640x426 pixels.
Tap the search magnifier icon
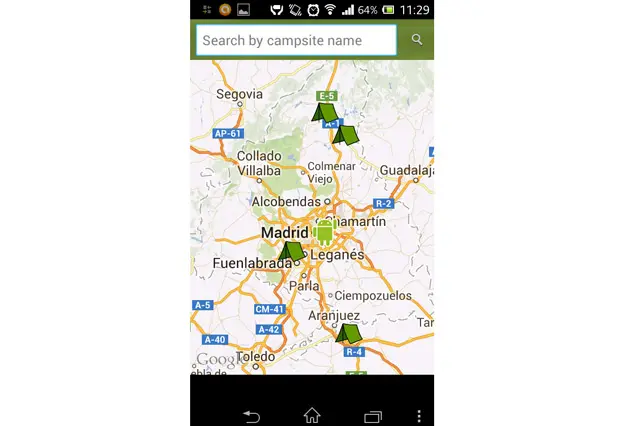tap(417, 40)
